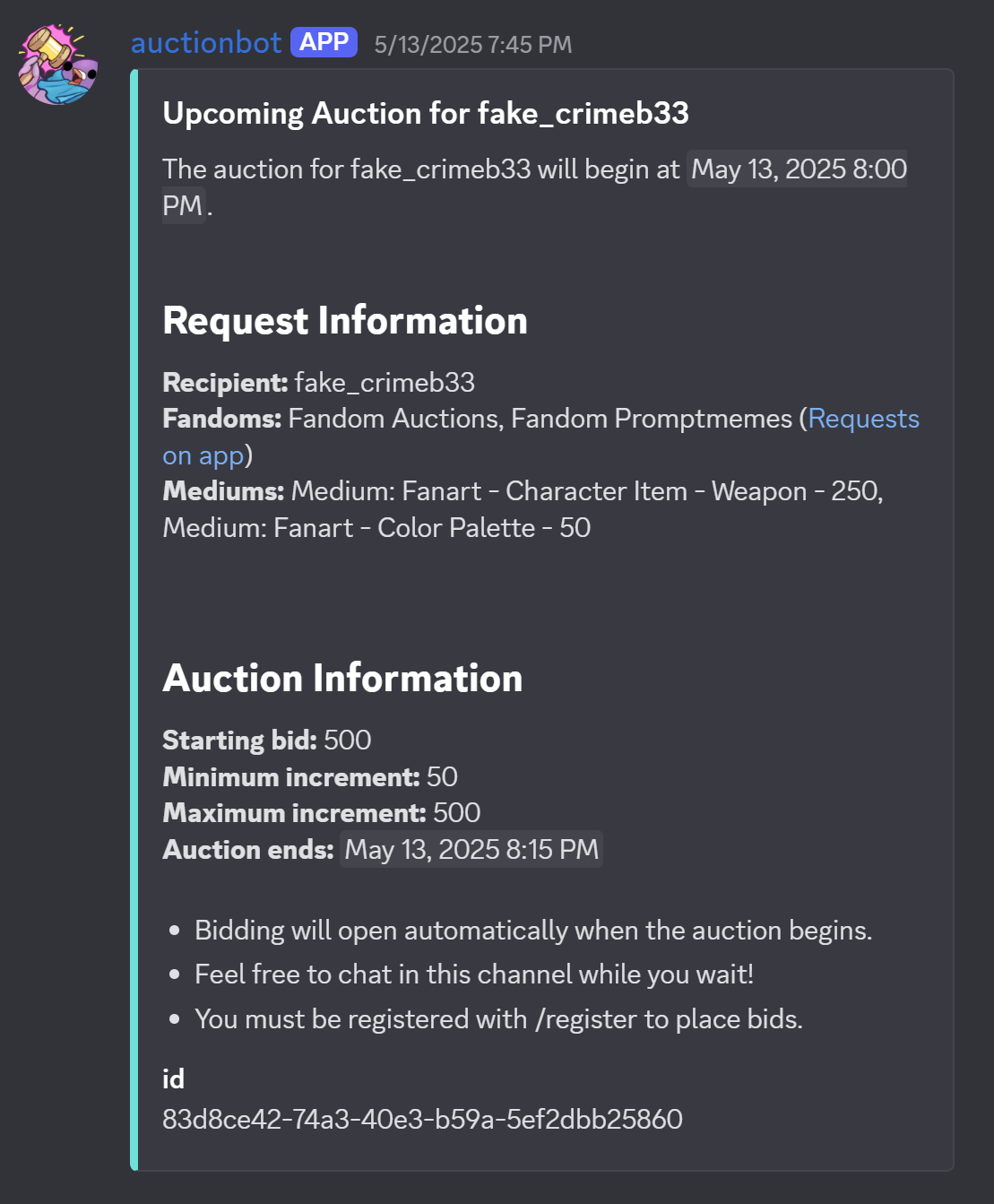The width and height of the screenshot is (994, 1204).
Task: Click the Request Information heading
Action: point(345,321)
